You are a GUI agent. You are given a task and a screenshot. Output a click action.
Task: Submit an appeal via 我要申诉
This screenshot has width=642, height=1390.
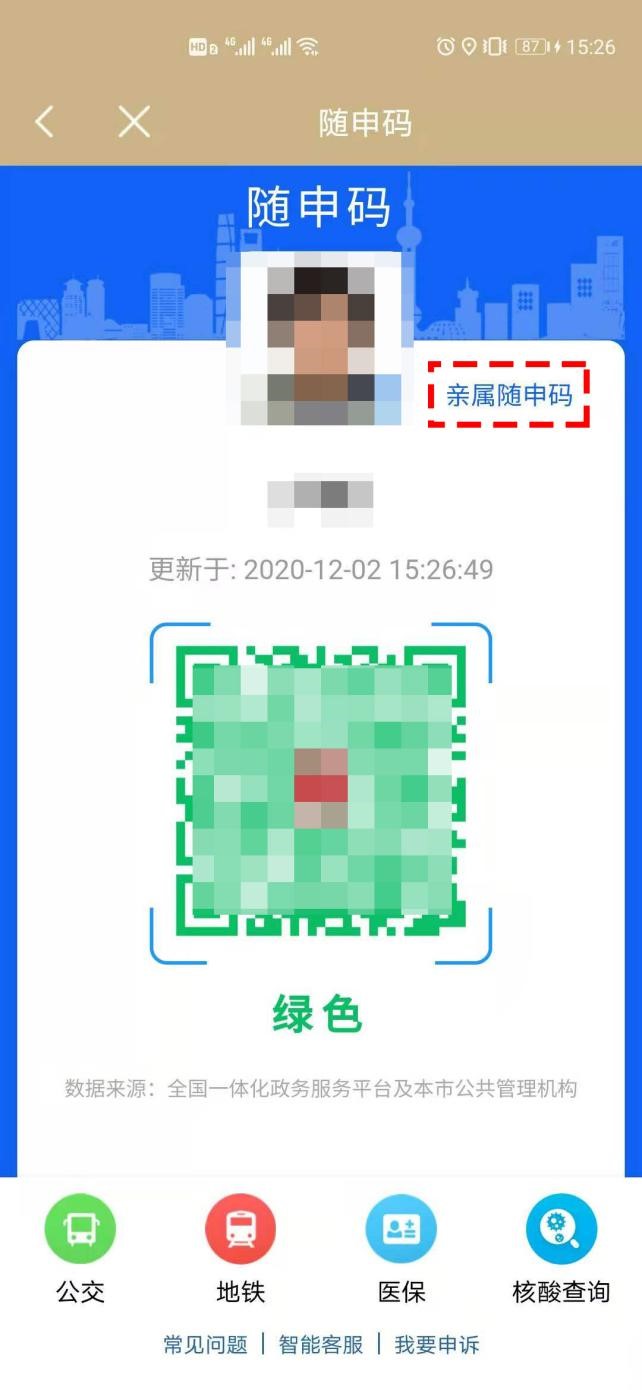(437, 1345)
